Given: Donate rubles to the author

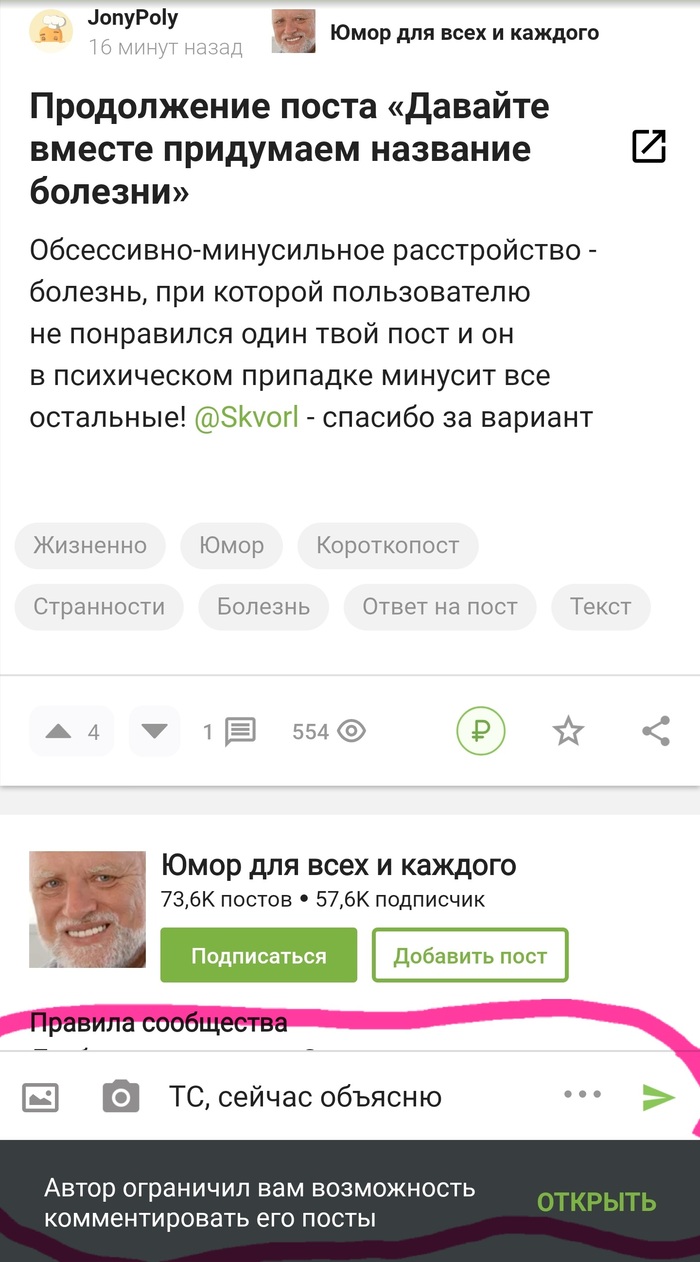Looking at the screenshot, I should [x=481, y=731].
